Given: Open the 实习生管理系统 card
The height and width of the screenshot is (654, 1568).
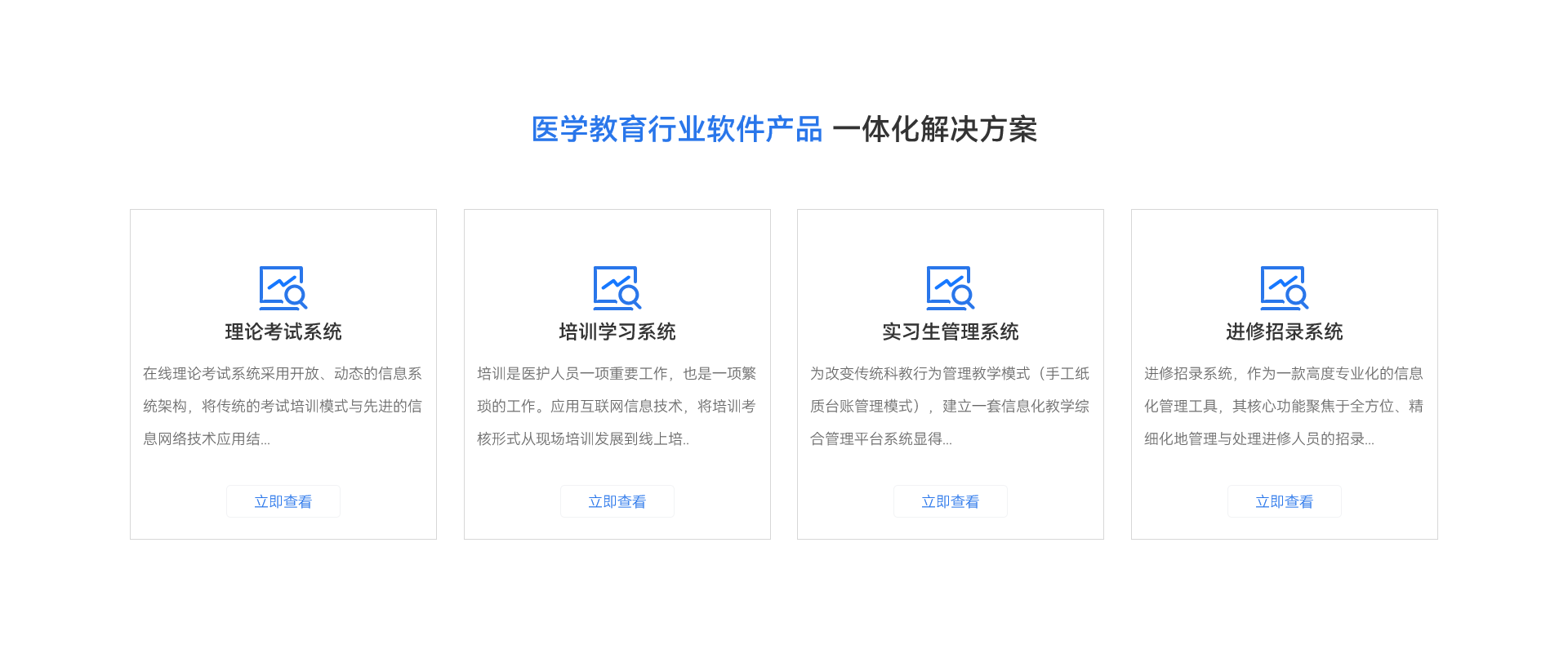Looking at the screenshot, I should click(x=950, y=331).
